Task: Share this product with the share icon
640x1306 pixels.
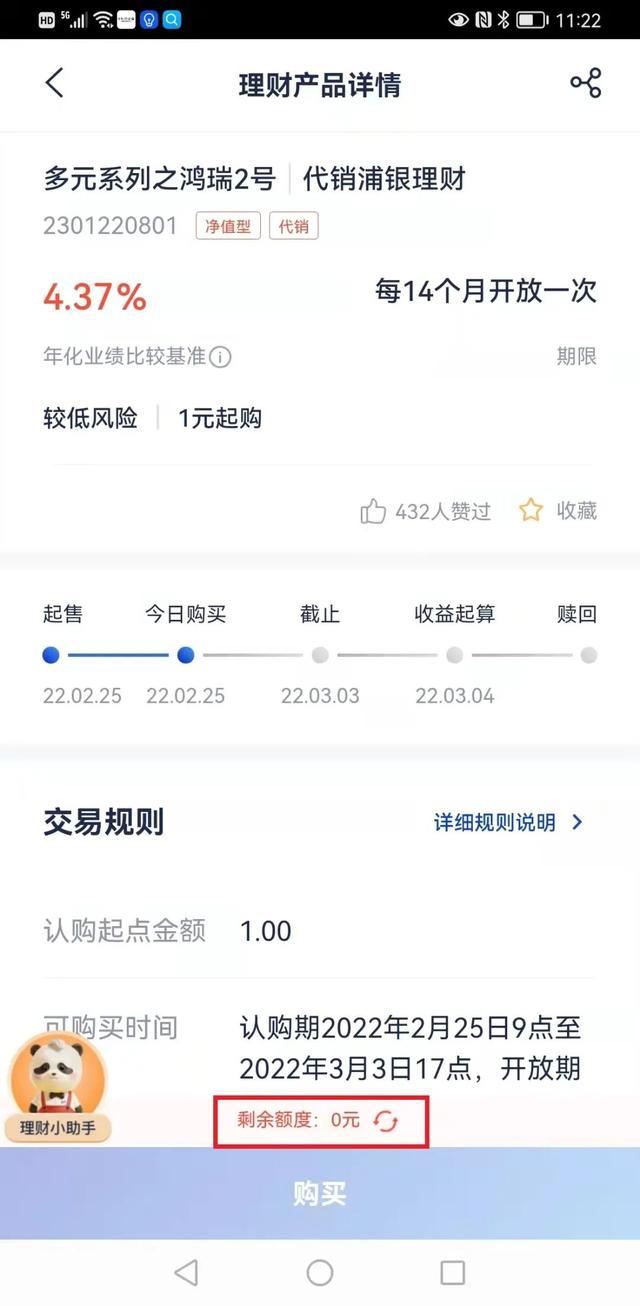Action: pos(586,83)
